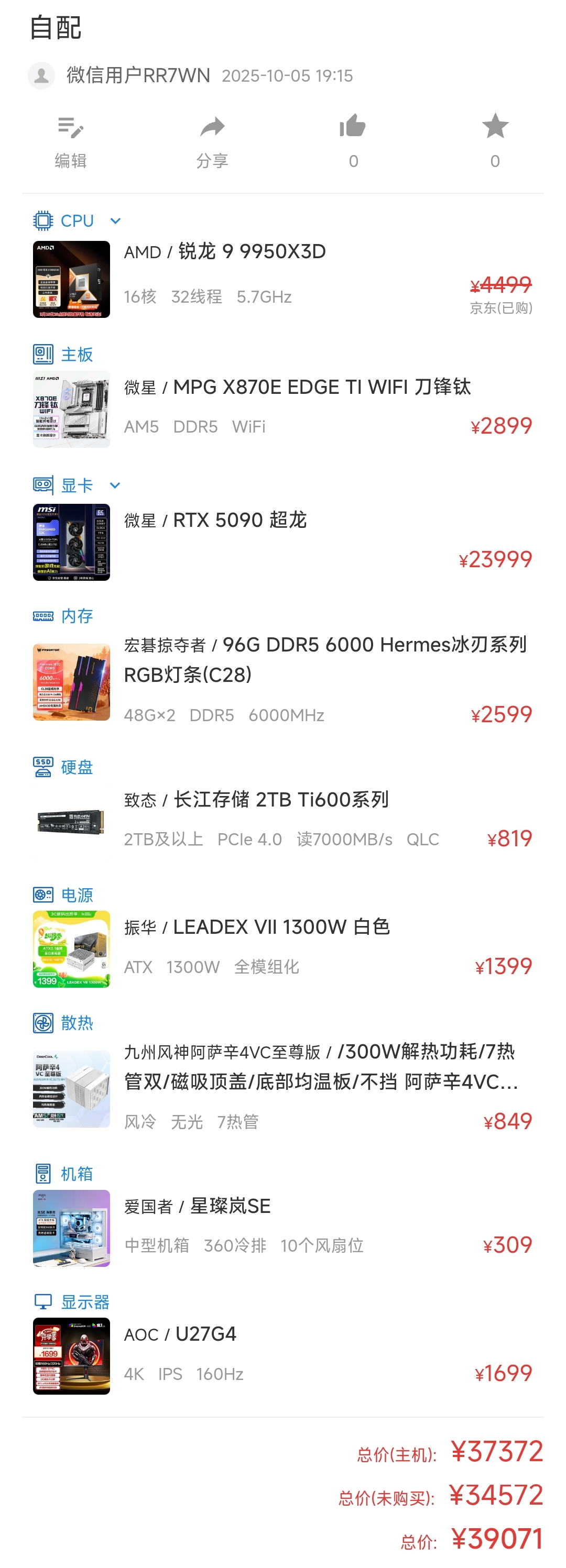Screen dimensions: 566x1568
Task: Expand the CPU category chevron
Action: (x=115, y=221)
